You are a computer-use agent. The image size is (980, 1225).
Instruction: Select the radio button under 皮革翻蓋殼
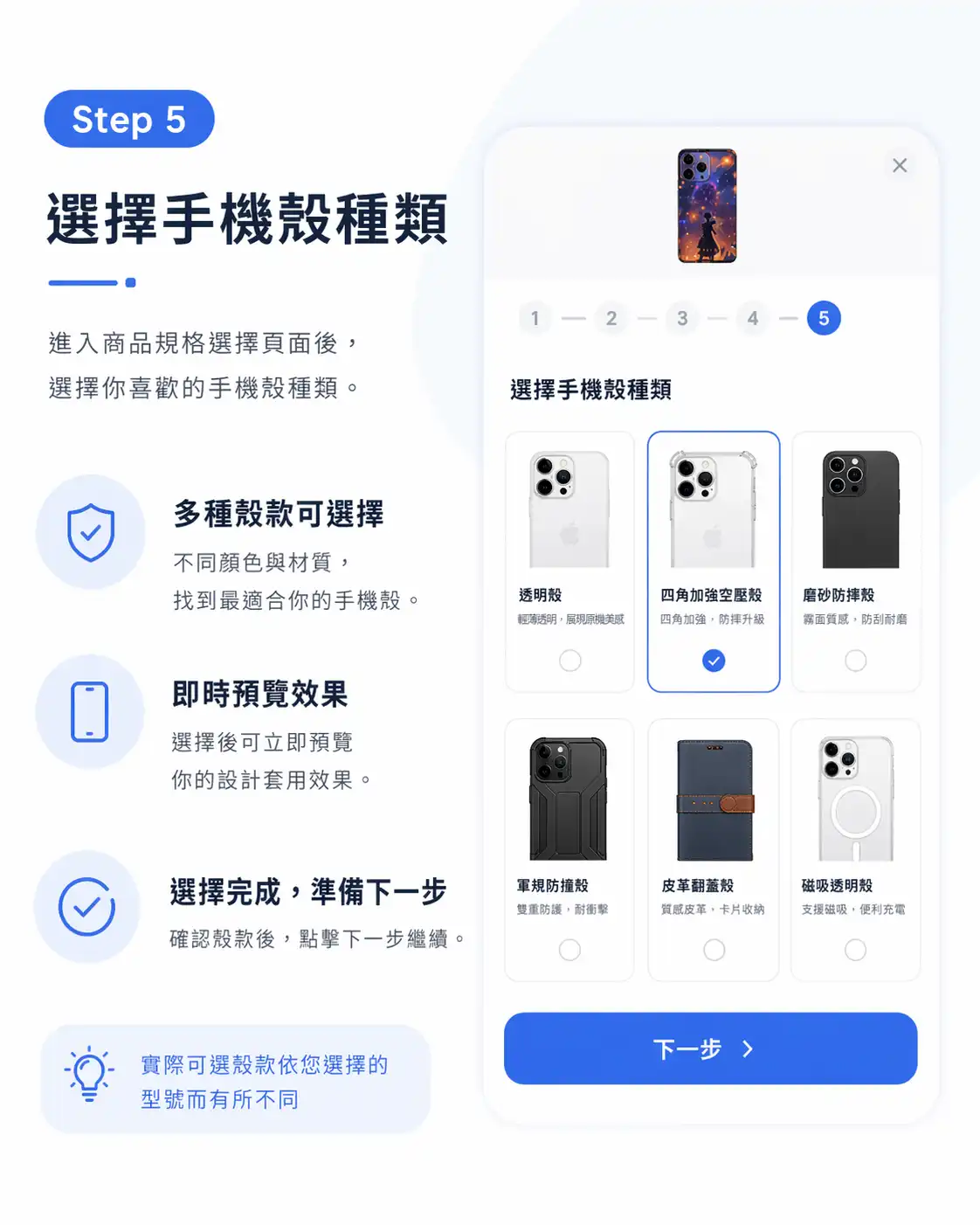714,951
